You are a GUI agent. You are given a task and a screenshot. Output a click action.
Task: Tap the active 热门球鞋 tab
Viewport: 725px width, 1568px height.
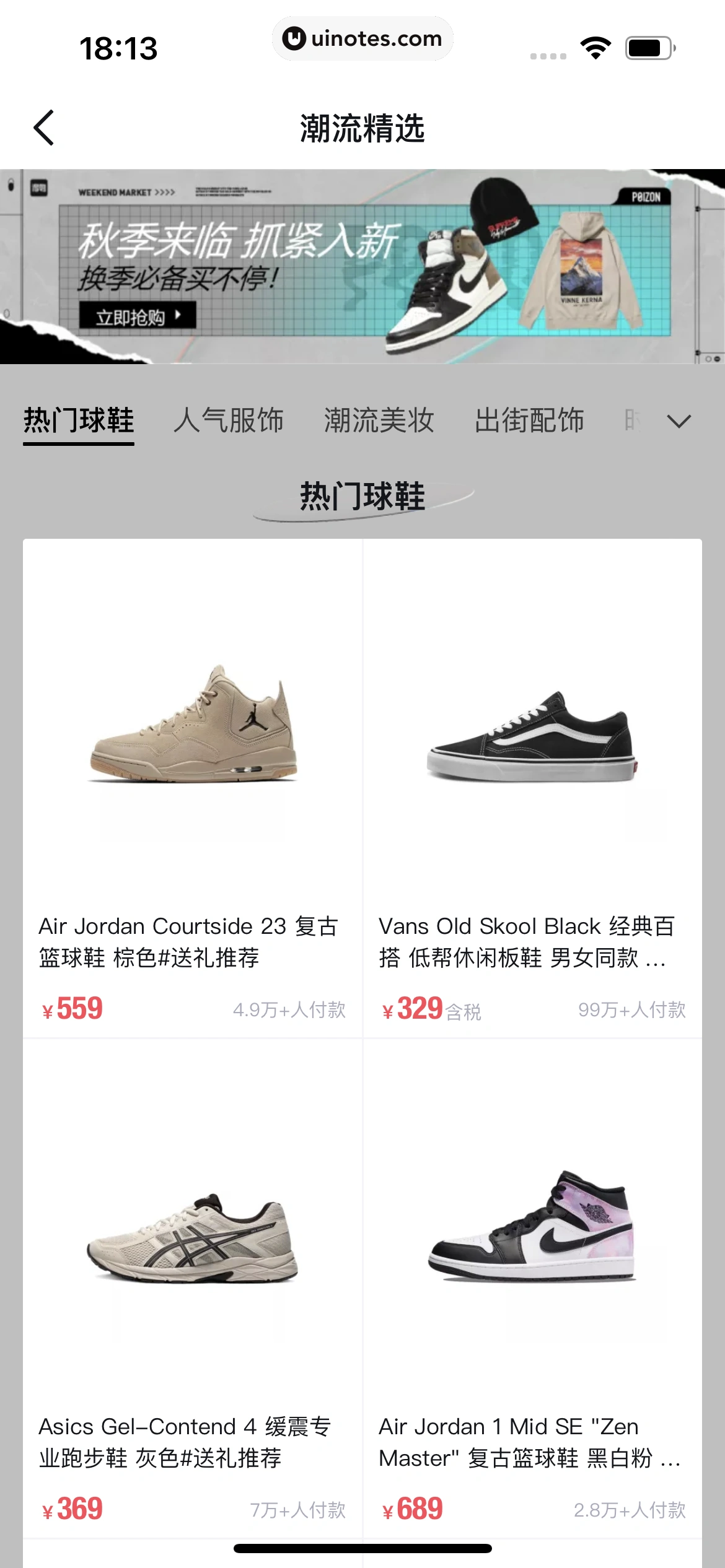click(x=79, y=420)
